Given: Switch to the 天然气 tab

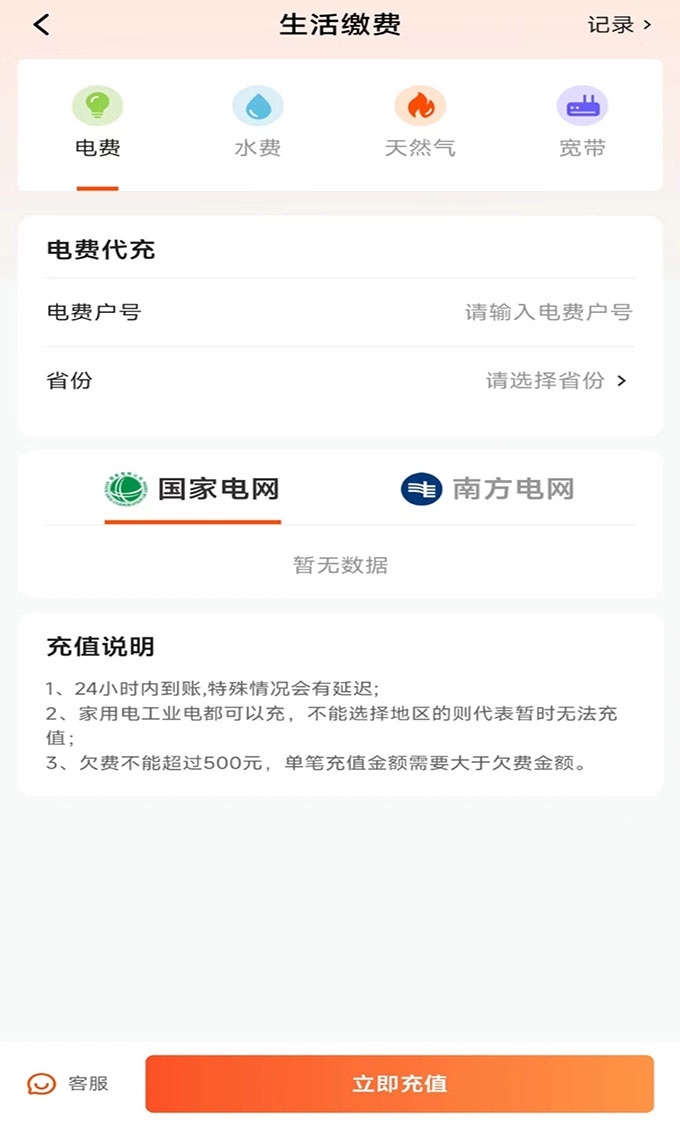Looking at the screenshot, I should [420, 124].
